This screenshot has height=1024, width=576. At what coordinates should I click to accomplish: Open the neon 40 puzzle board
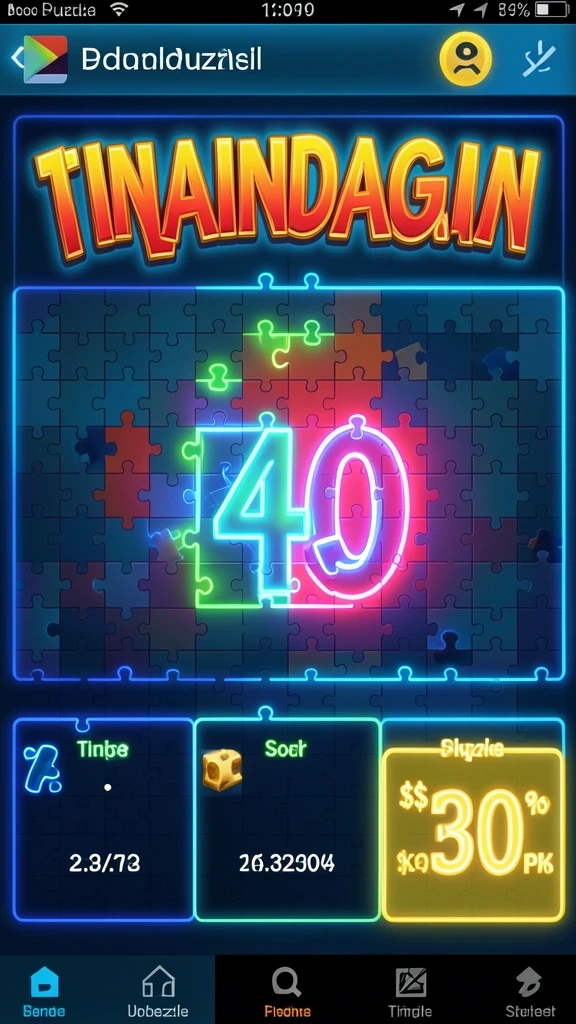click(x=288, y=483)
